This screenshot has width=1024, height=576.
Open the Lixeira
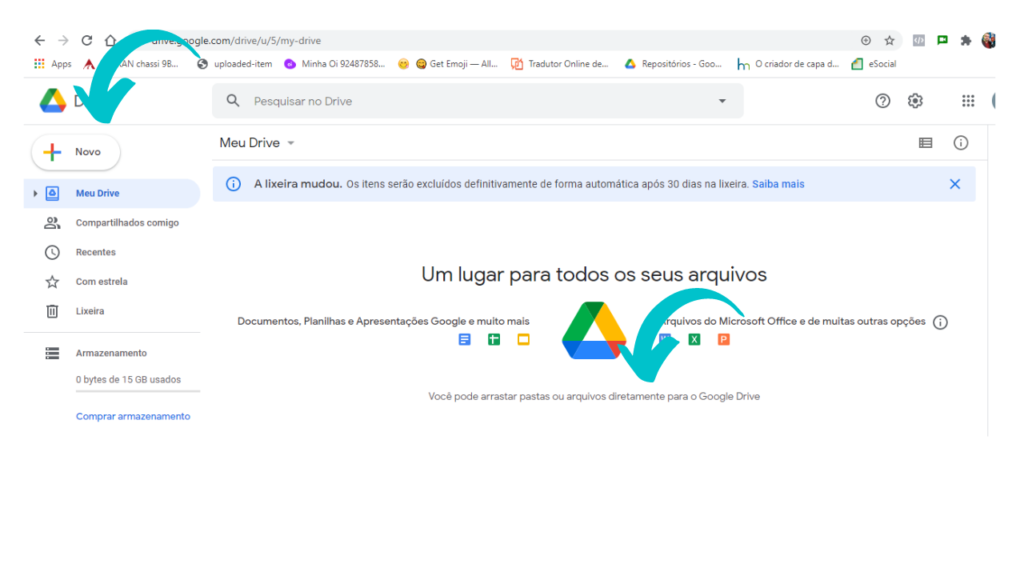(x=90, y=311)
